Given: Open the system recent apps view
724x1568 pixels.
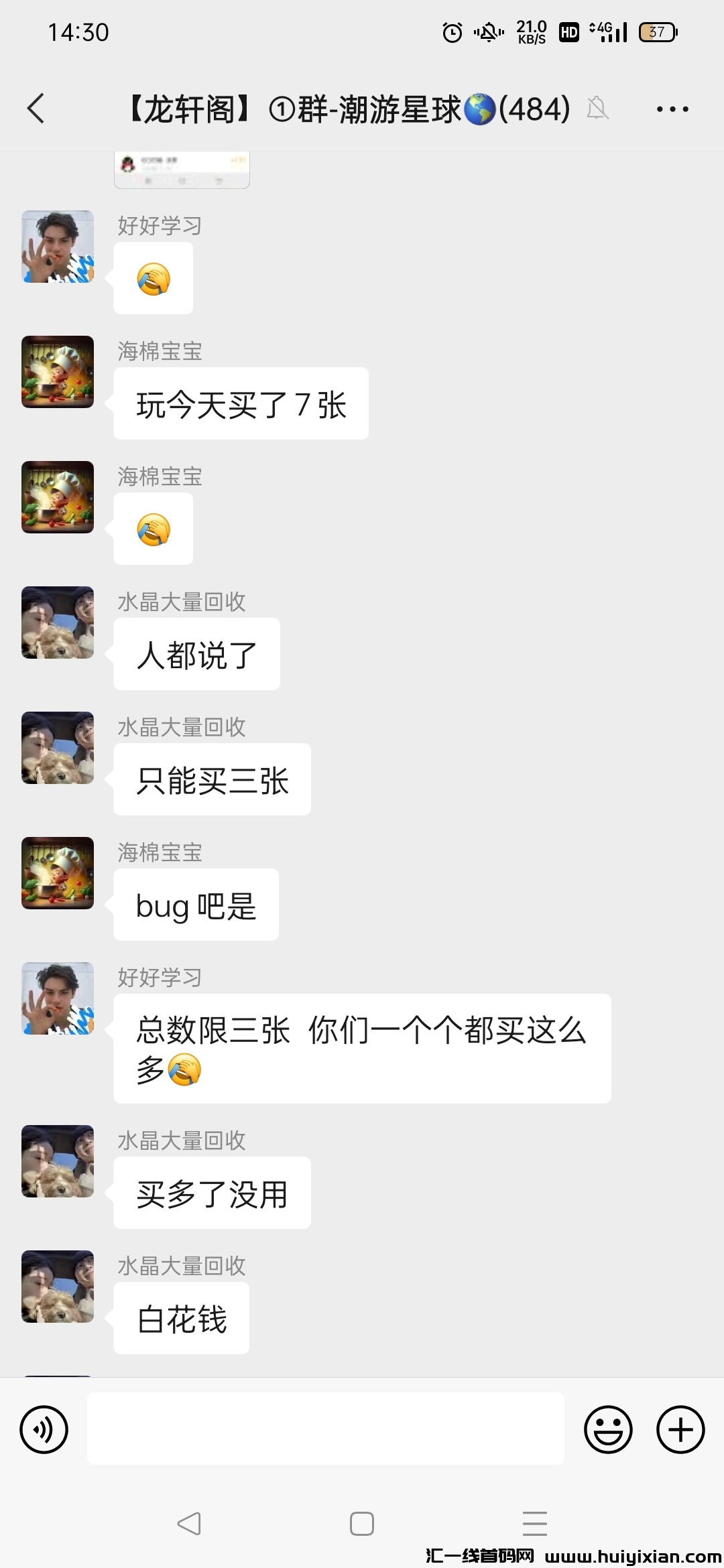Looking at the screenshot, I should tap(535, 1524).
